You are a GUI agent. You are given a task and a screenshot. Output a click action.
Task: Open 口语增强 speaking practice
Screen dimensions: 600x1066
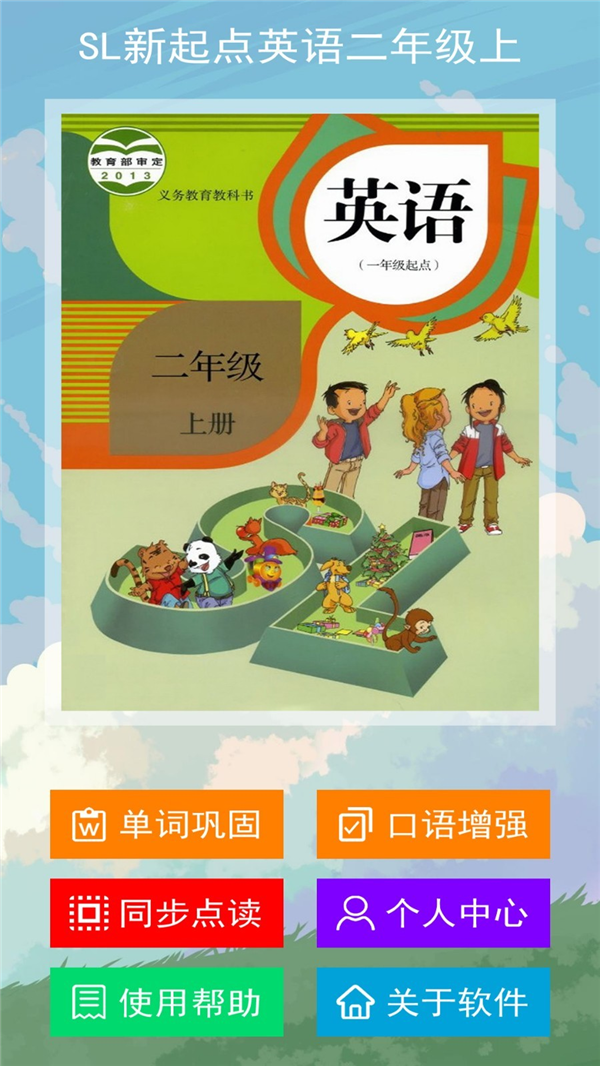click(433, 824)
